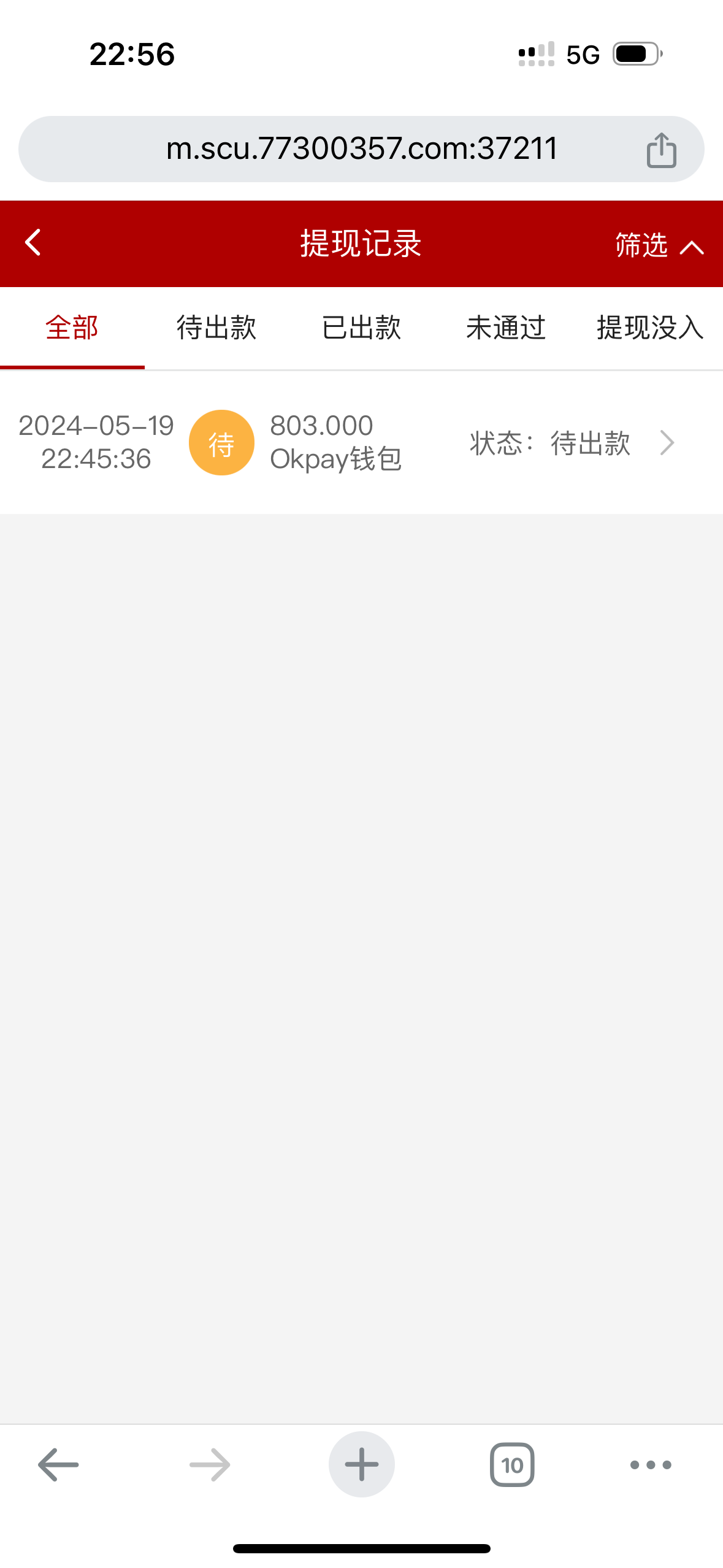Tap the browser forward arrow
The width and height of the screenshot is (723, 1568).
(208, 1463)
